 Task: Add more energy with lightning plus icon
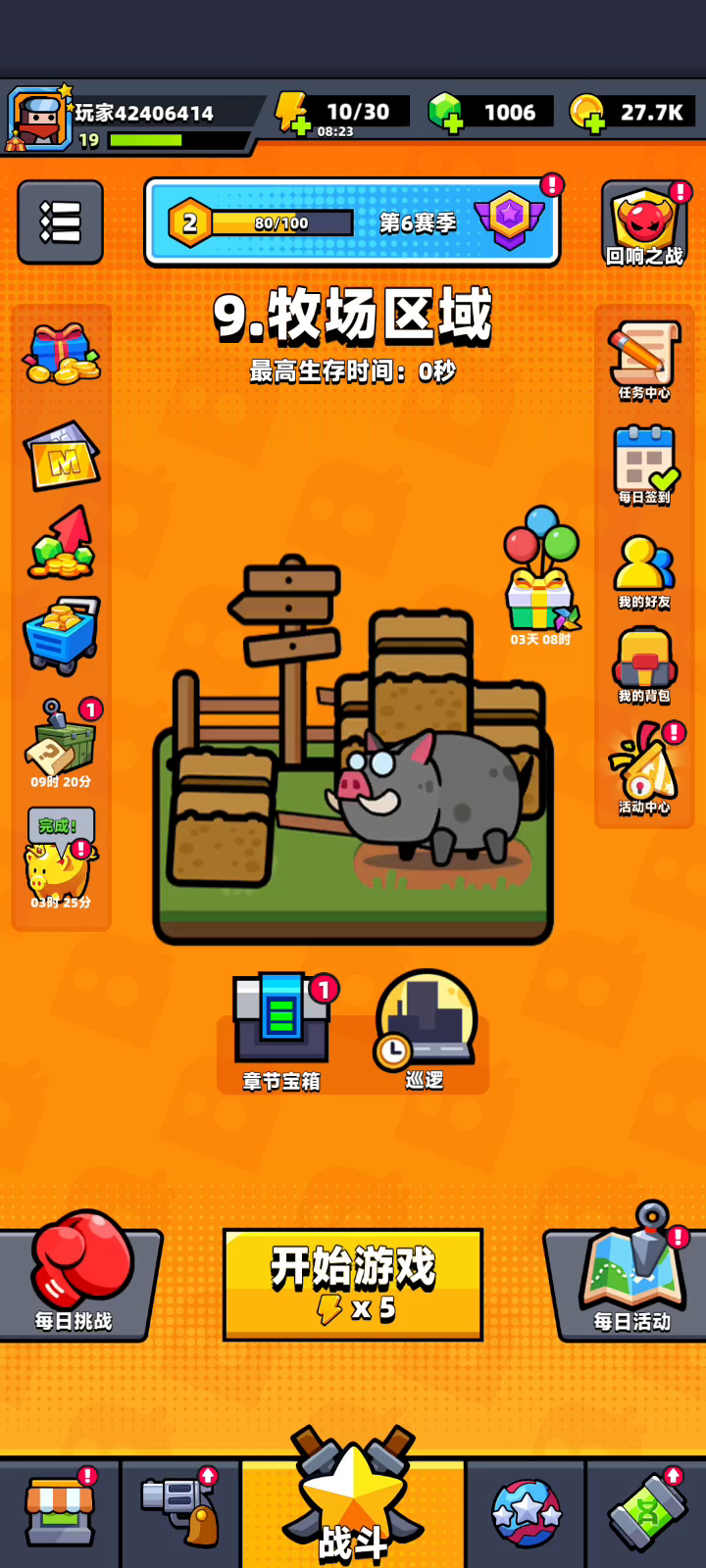pos(292,113)
